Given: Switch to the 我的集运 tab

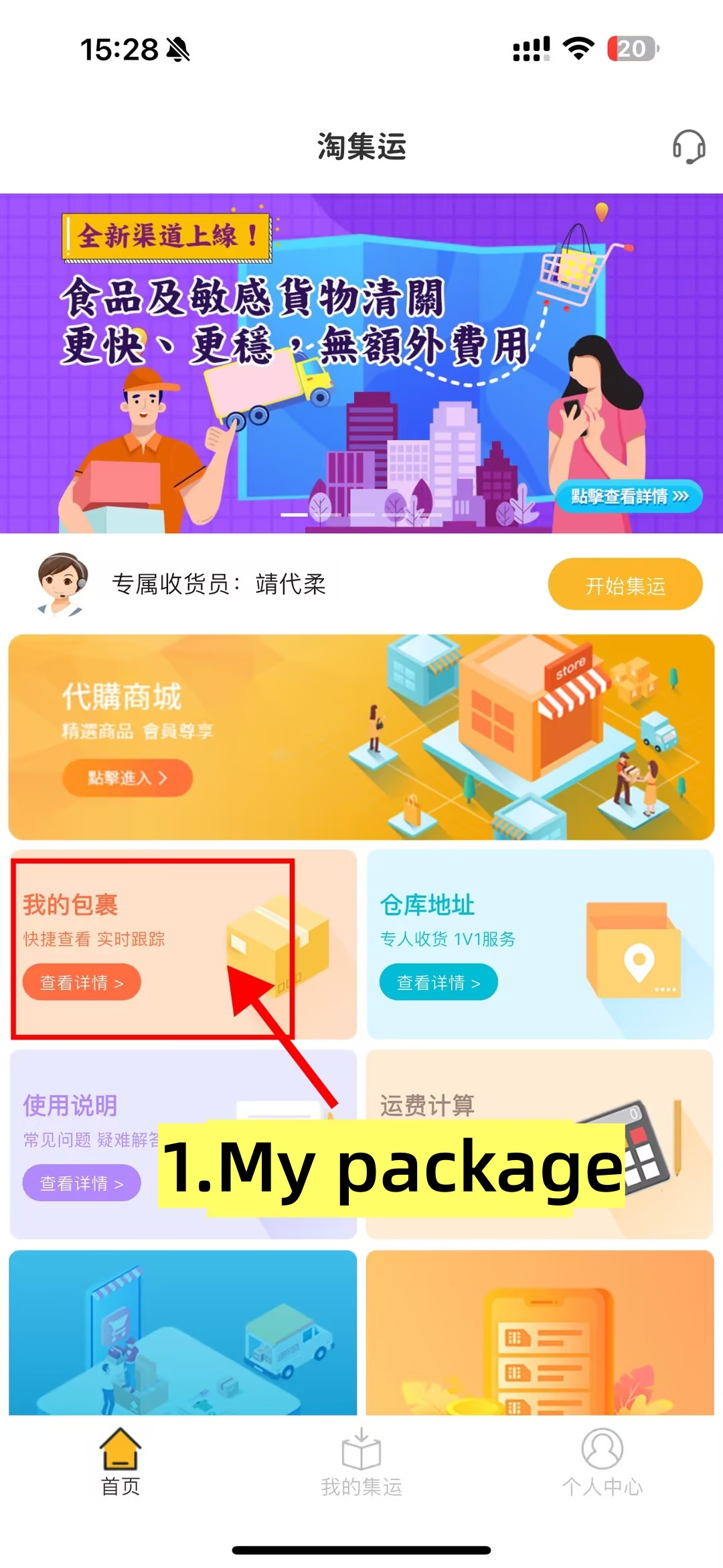Looking at the screenshot, I should pos(361,1464).
